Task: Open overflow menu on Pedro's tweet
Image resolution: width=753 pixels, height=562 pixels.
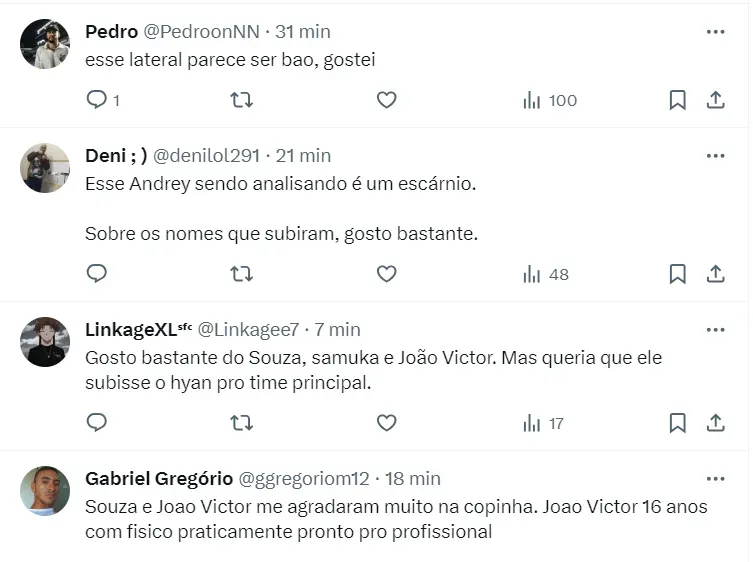Action: [715, 32]
